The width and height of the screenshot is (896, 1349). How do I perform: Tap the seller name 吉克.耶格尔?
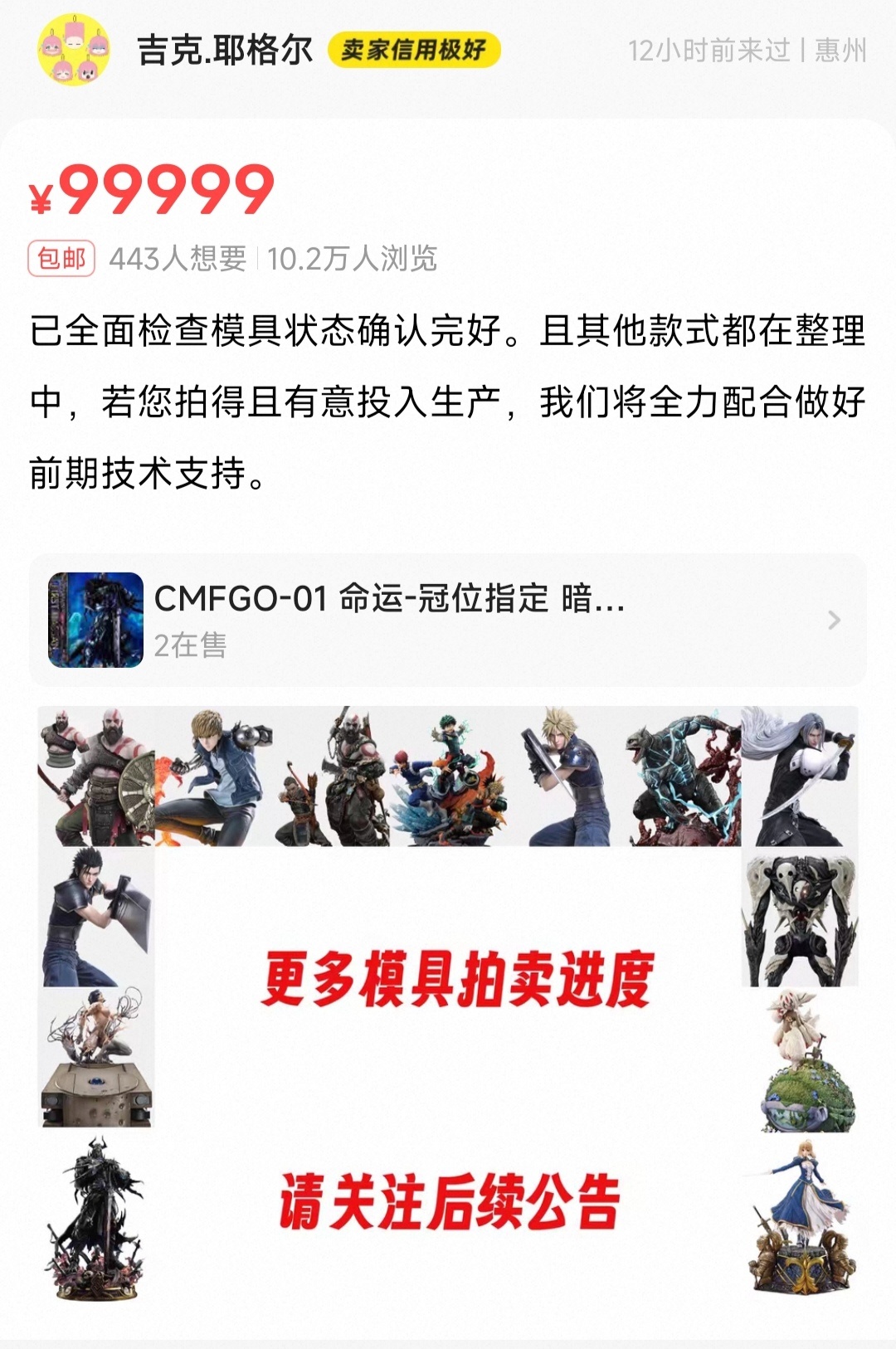point(224,50)
